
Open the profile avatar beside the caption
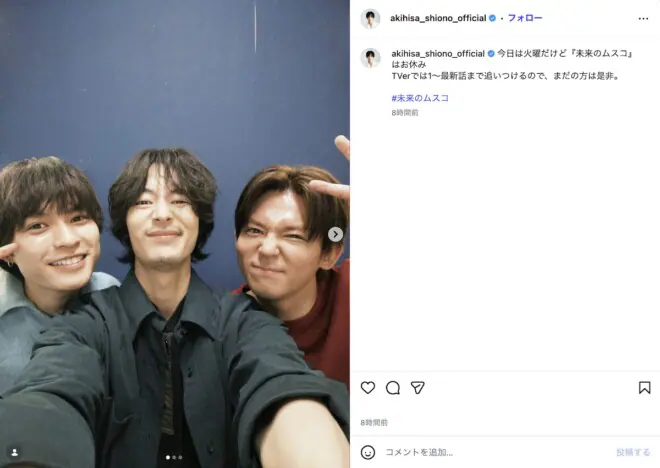tap(371, 58)
